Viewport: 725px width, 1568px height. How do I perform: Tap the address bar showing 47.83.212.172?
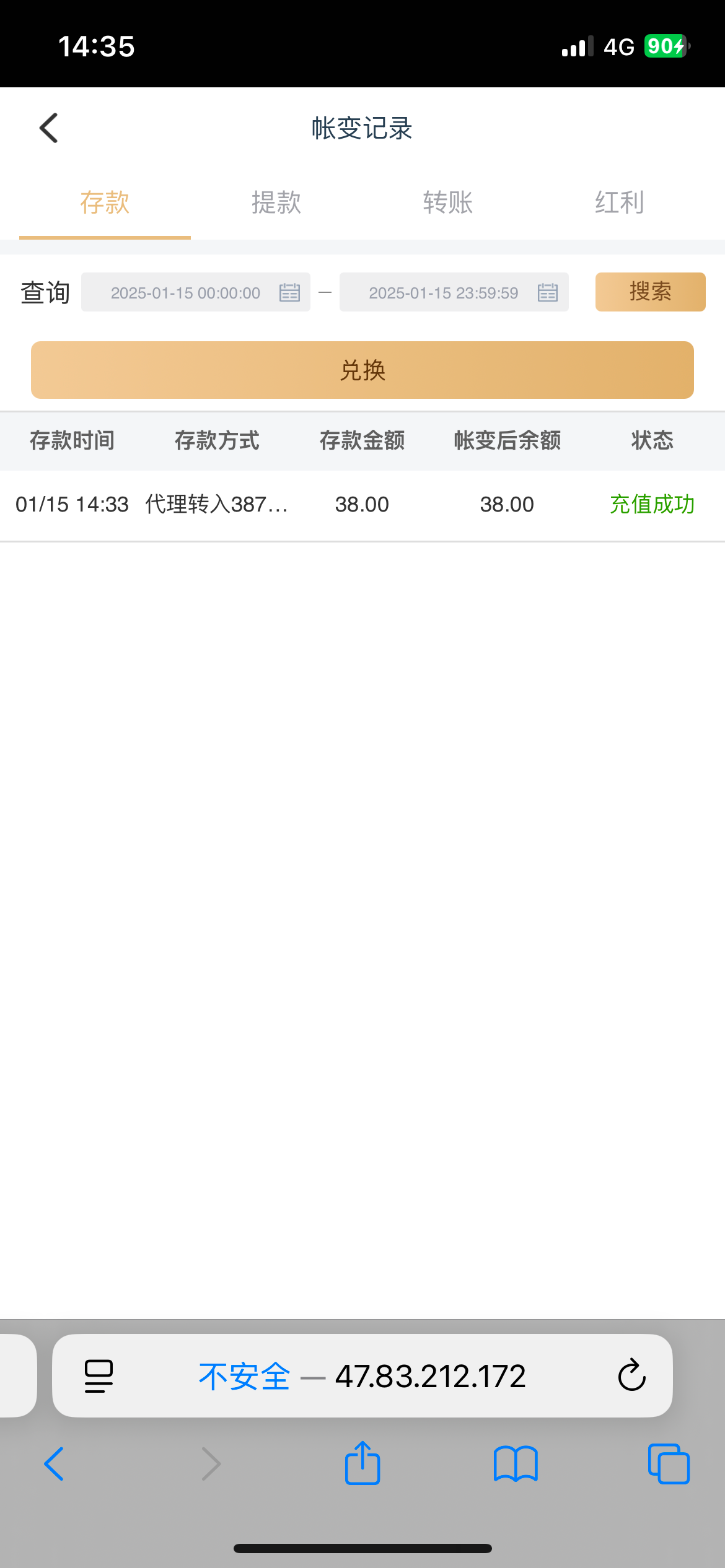tap(362, 1376)
